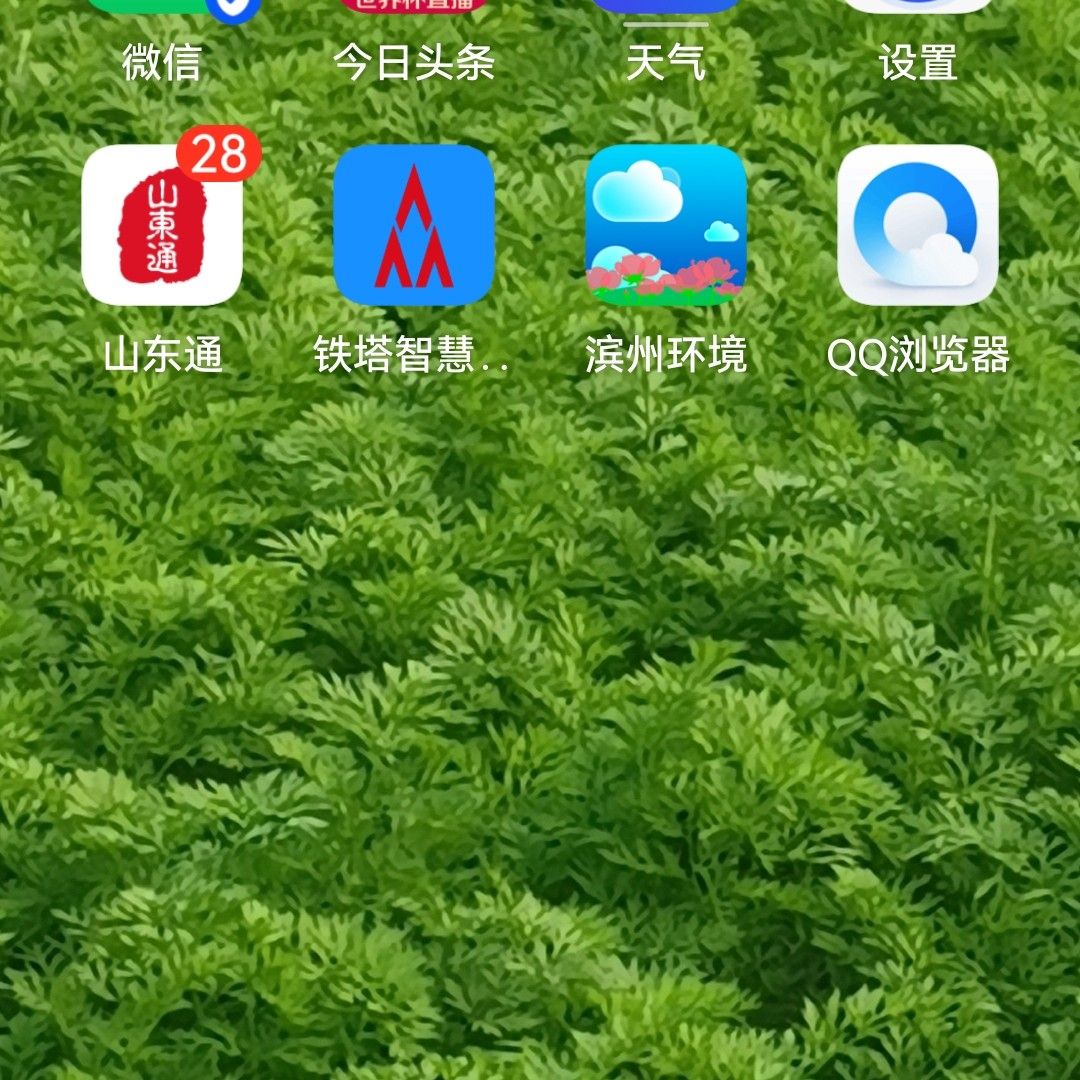This screenshot has height=1080, width=1080.
Task: Open the 山东通 app
Action: pos(162,226)
